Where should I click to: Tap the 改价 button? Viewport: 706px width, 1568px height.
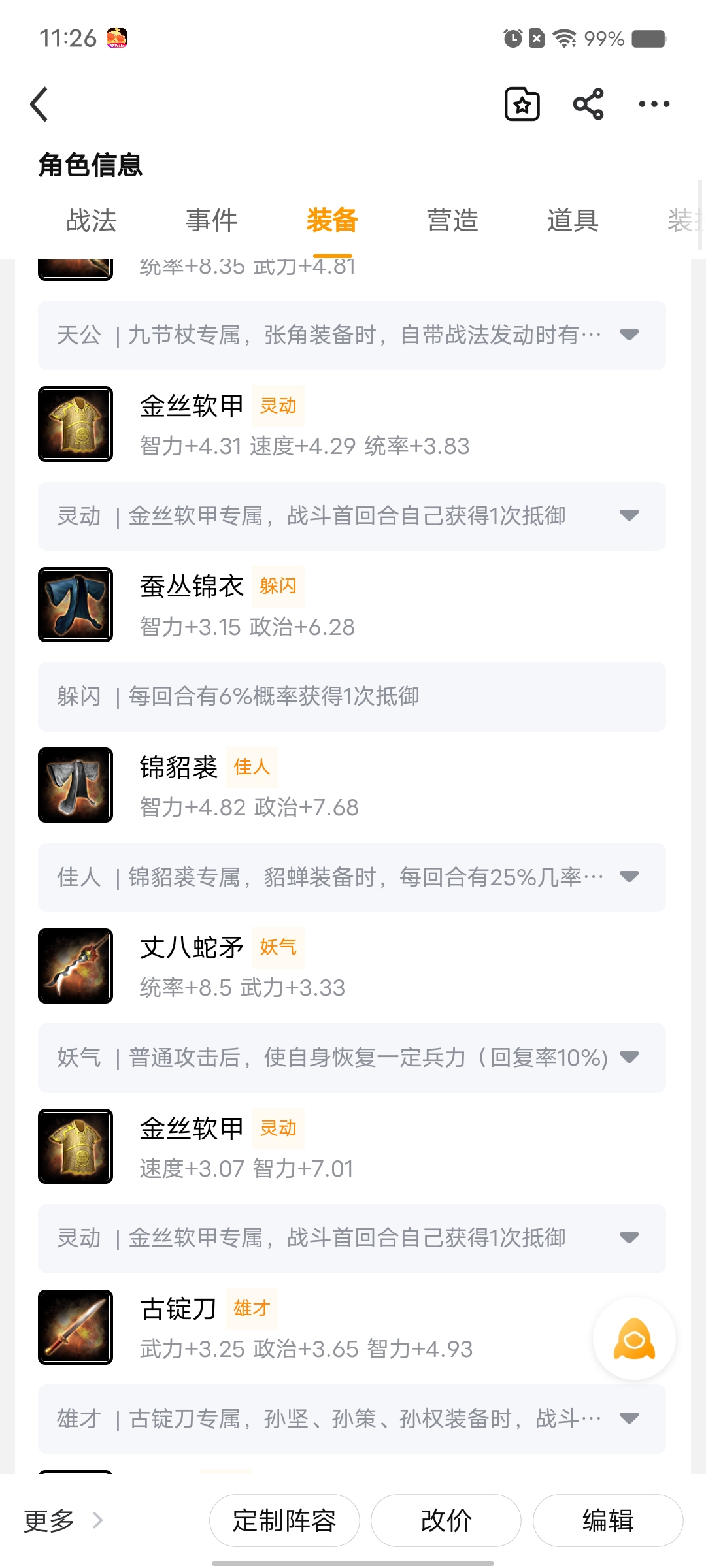click(x=446, y=1521)
